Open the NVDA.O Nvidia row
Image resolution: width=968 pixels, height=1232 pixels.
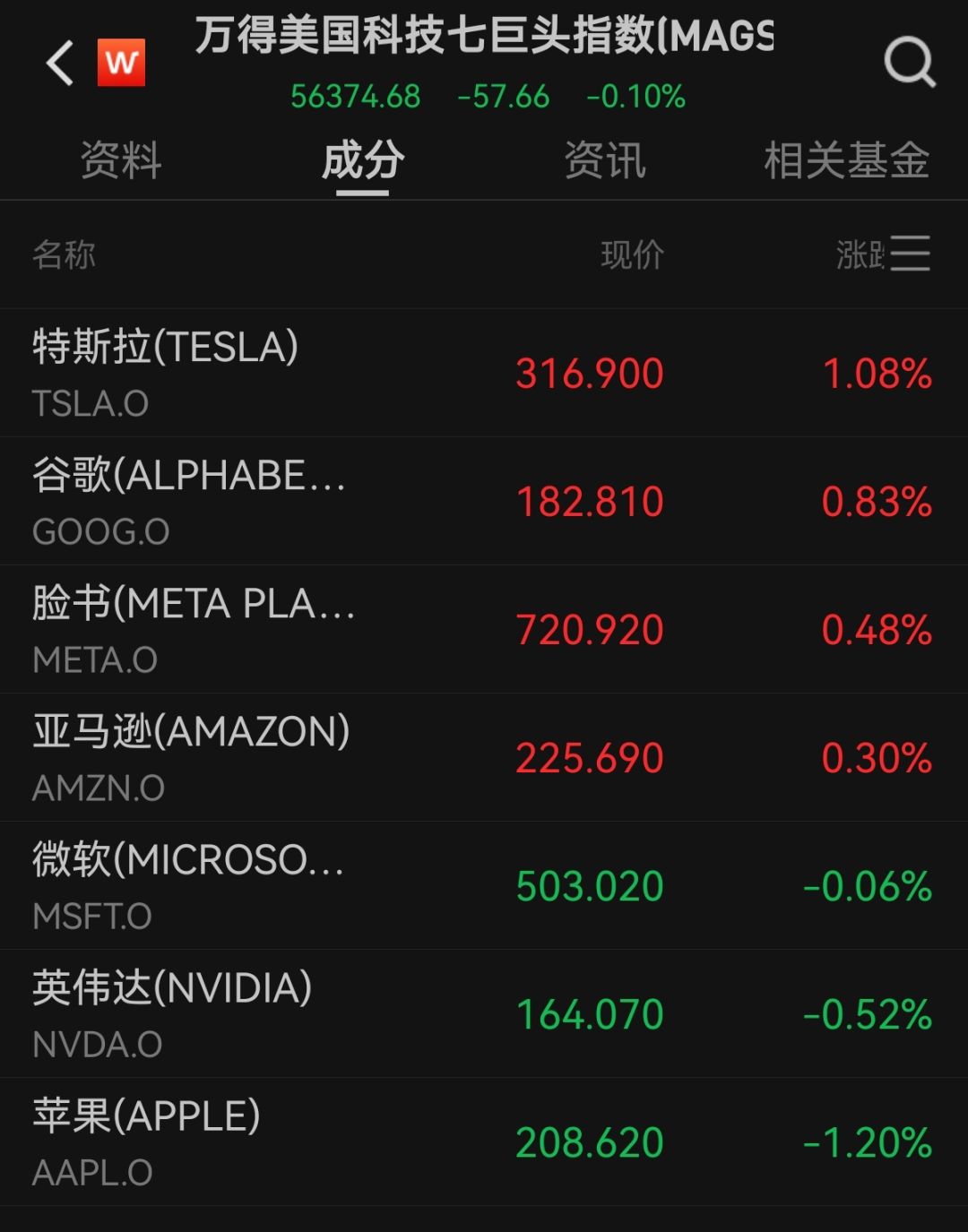click(484, 1013)
